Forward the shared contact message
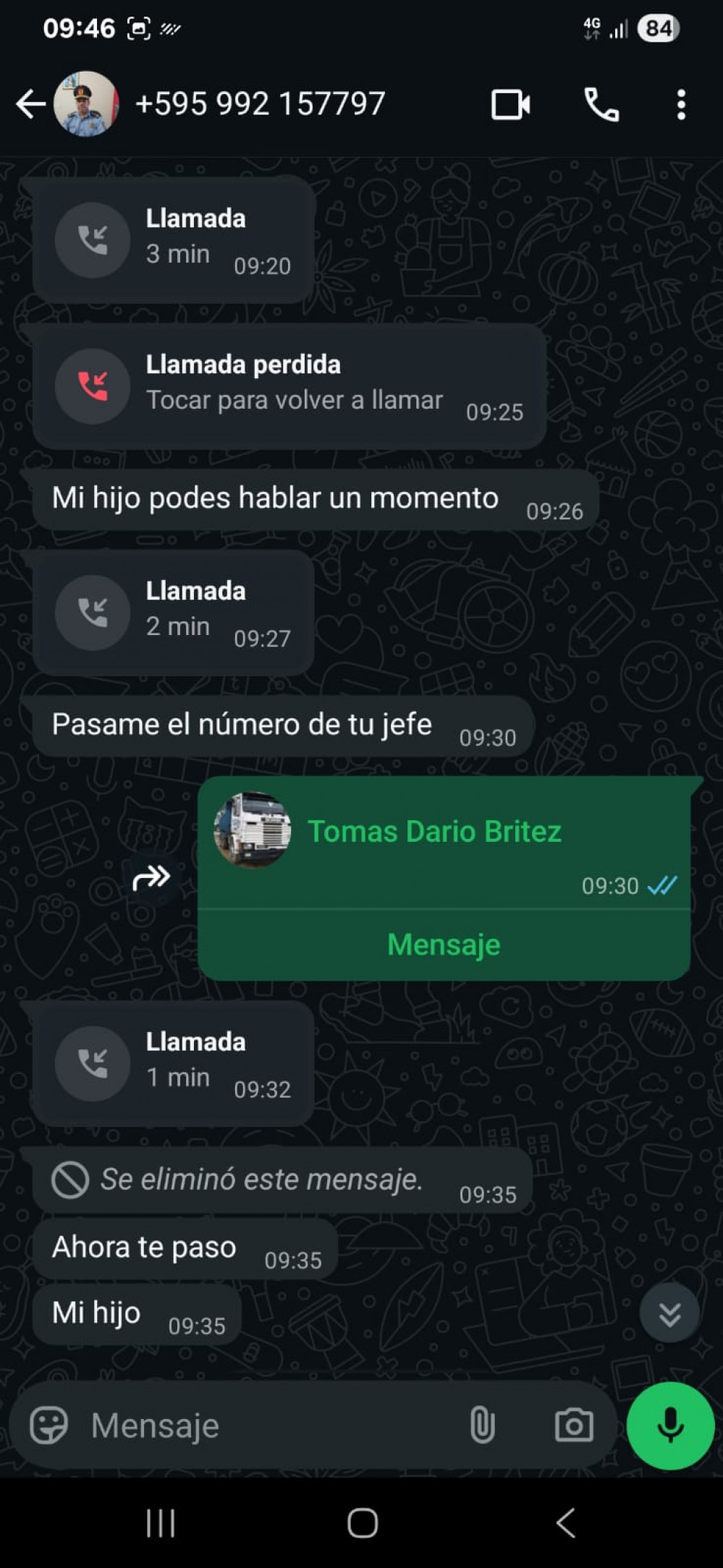The image size is (723, 1568). (151, 879)
